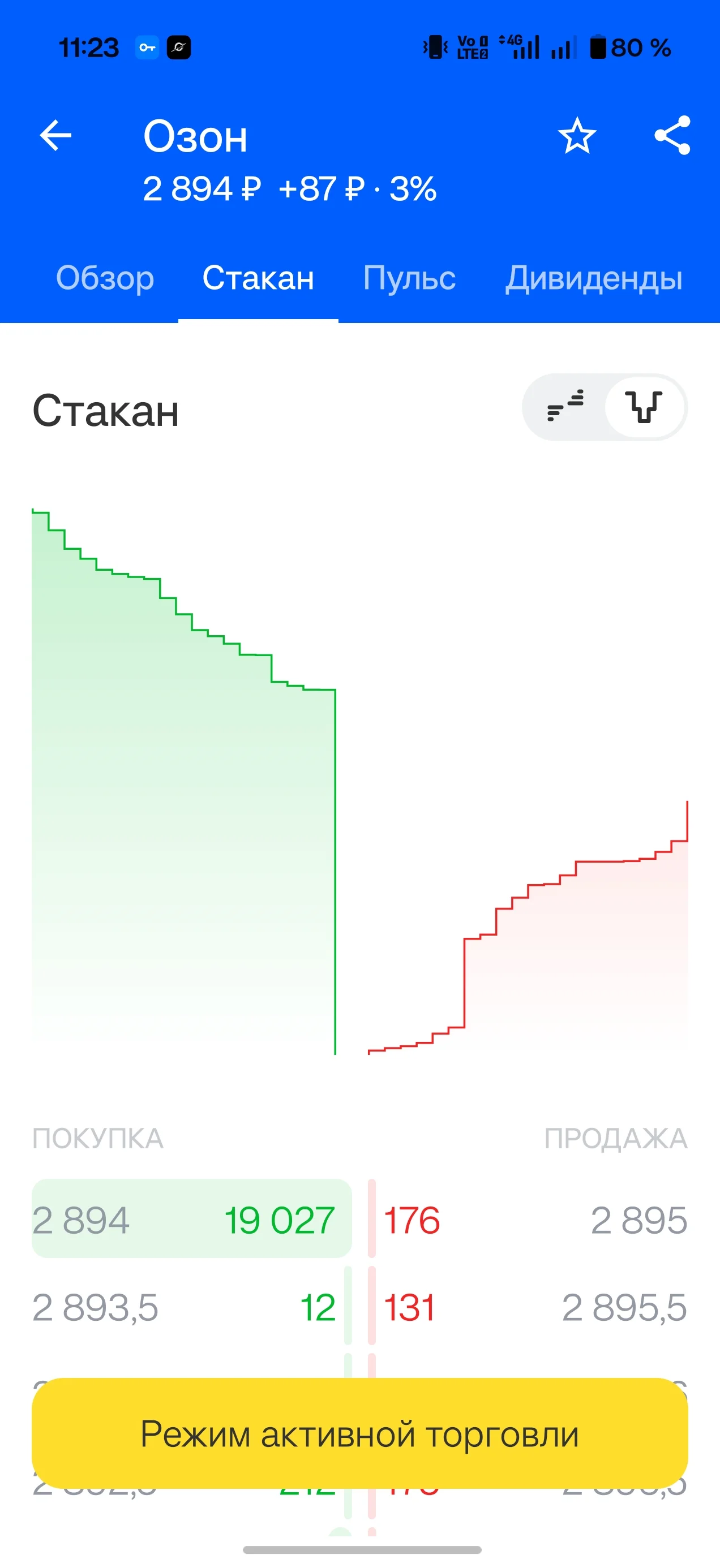
Task: Open the Пульс tab
Action: tap(409, 278)
